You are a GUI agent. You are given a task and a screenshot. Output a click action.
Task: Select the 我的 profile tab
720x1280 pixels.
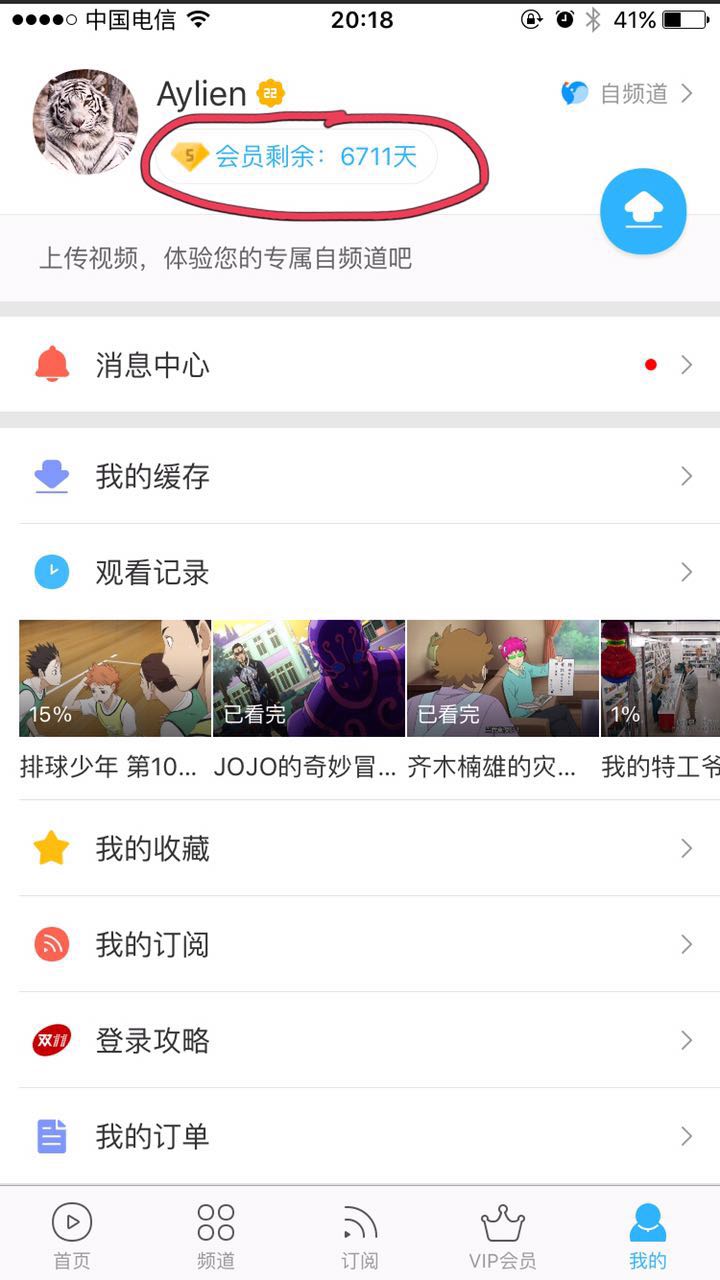647,1235
